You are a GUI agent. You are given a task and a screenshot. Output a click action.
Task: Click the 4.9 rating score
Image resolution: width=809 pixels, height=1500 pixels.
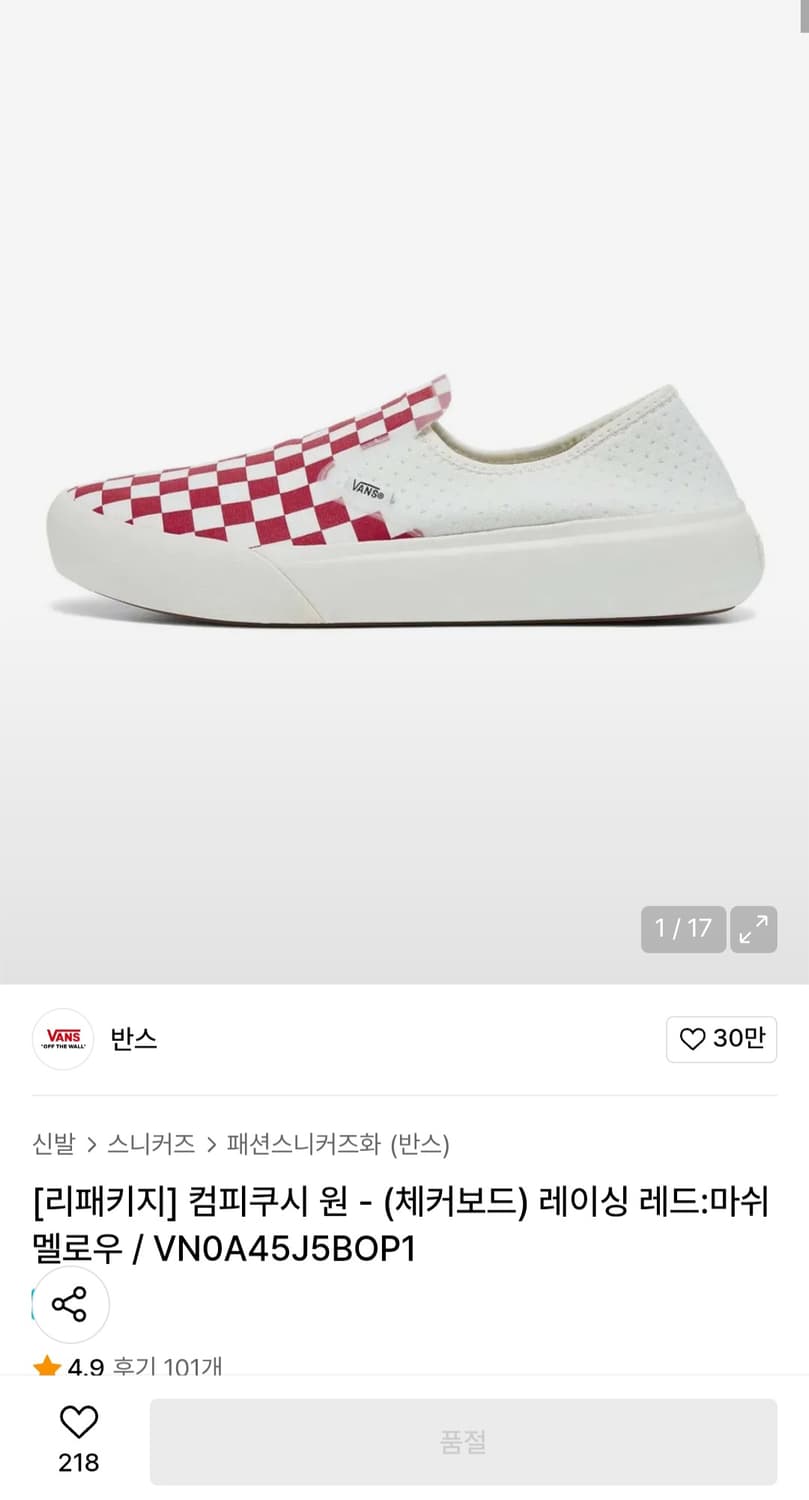click(x=87, y=1367)
